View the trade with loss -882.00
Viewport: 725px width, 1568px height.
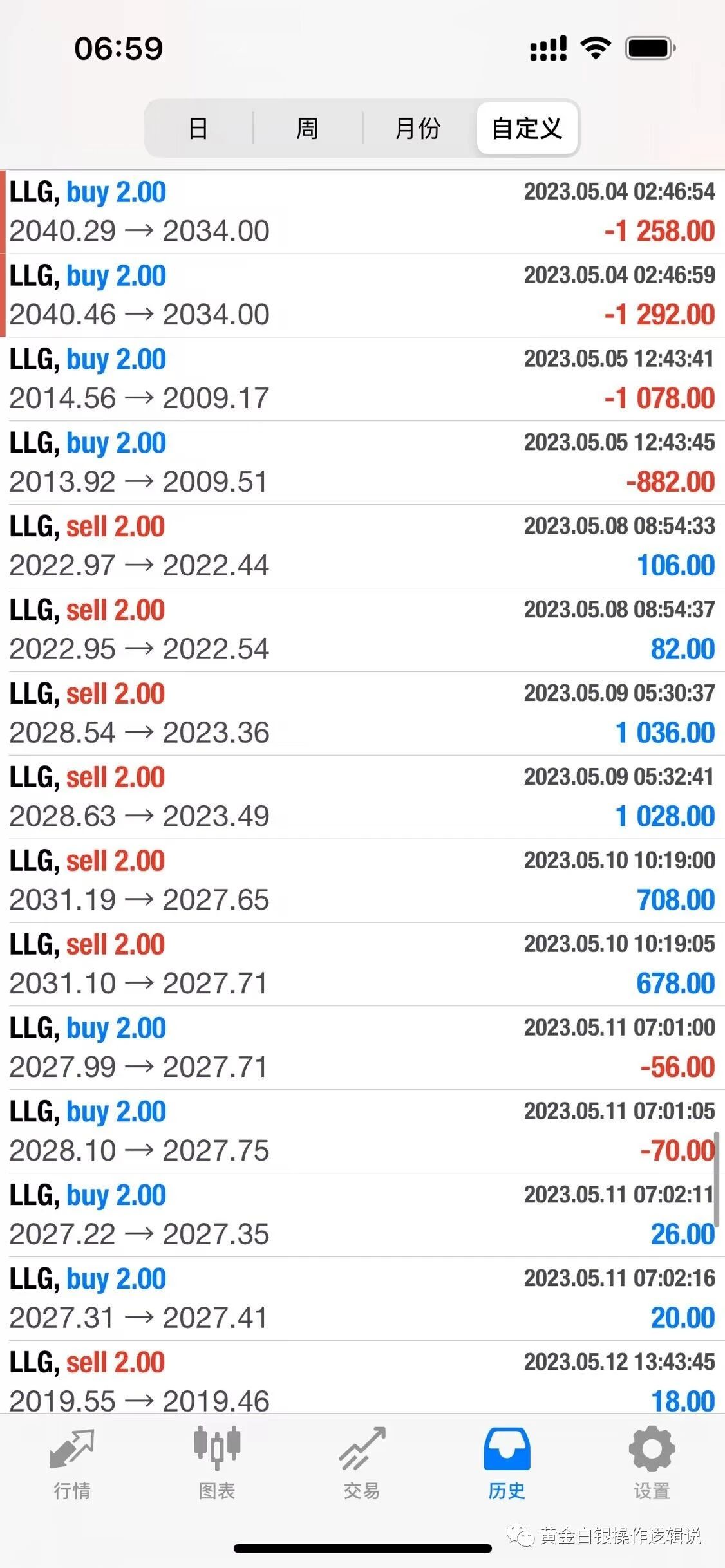362,463
